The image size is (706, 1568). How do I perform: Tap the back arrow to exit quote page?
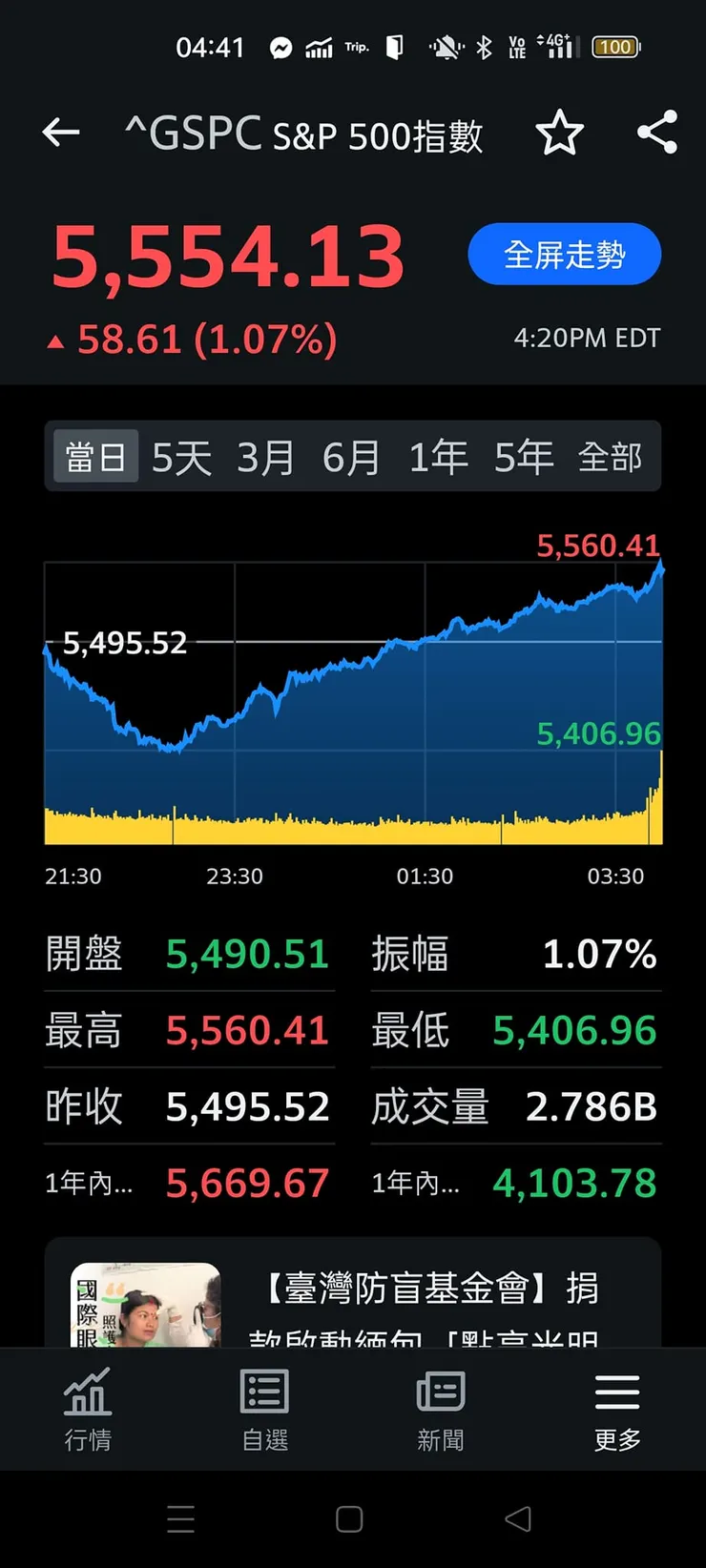[60, 133]
